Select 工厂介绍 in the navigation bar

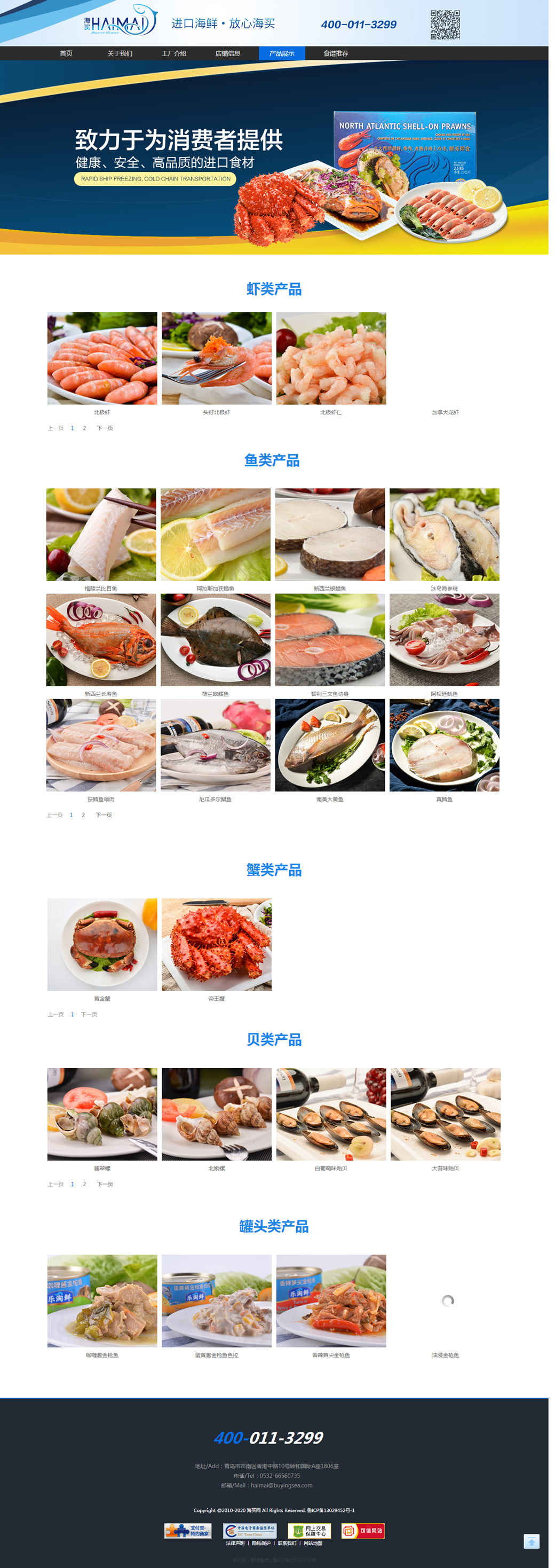pyautogui.click(x=174, y=53)
